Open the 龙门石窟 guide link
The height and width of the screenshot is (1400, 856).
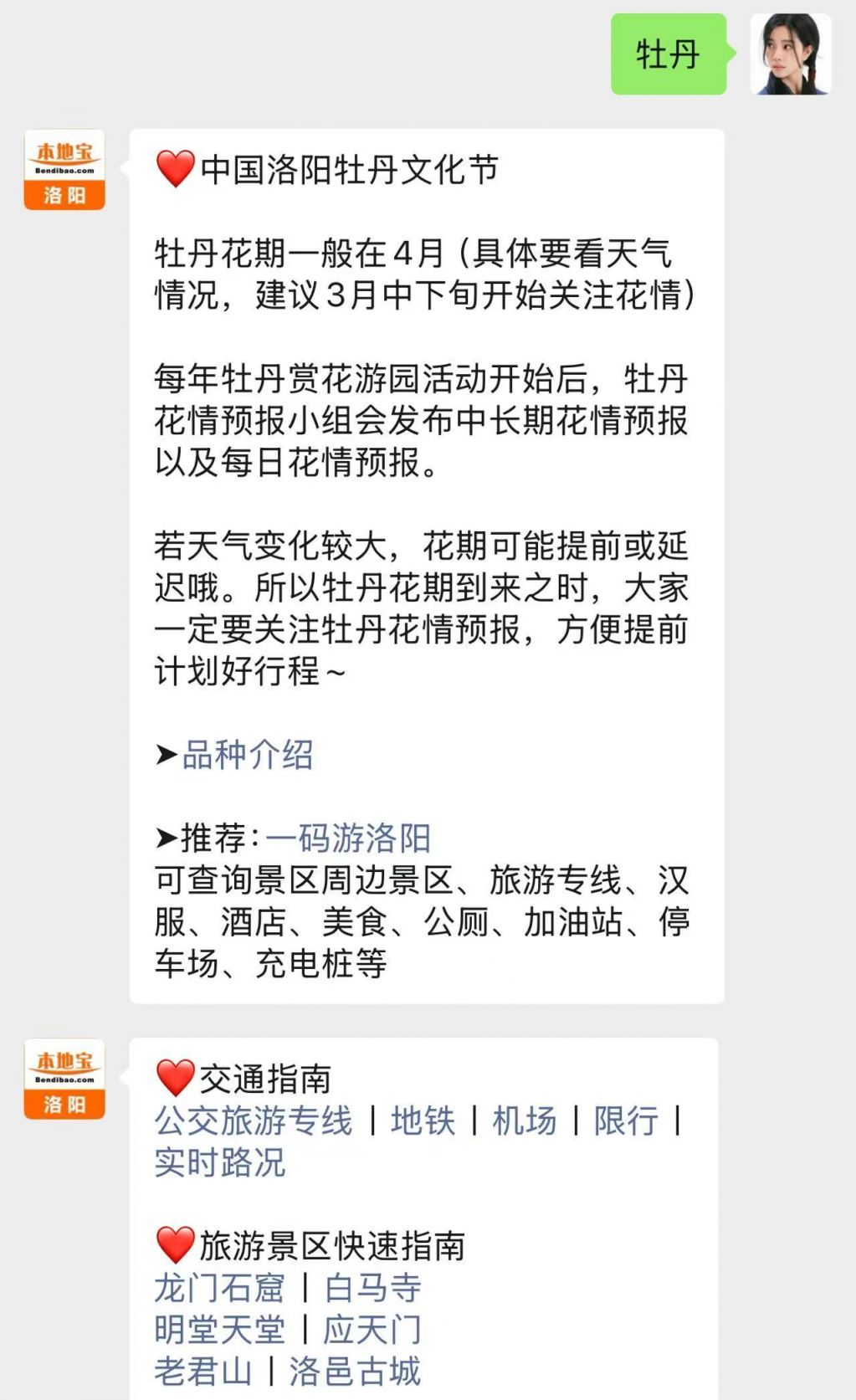pos(220,1289)
